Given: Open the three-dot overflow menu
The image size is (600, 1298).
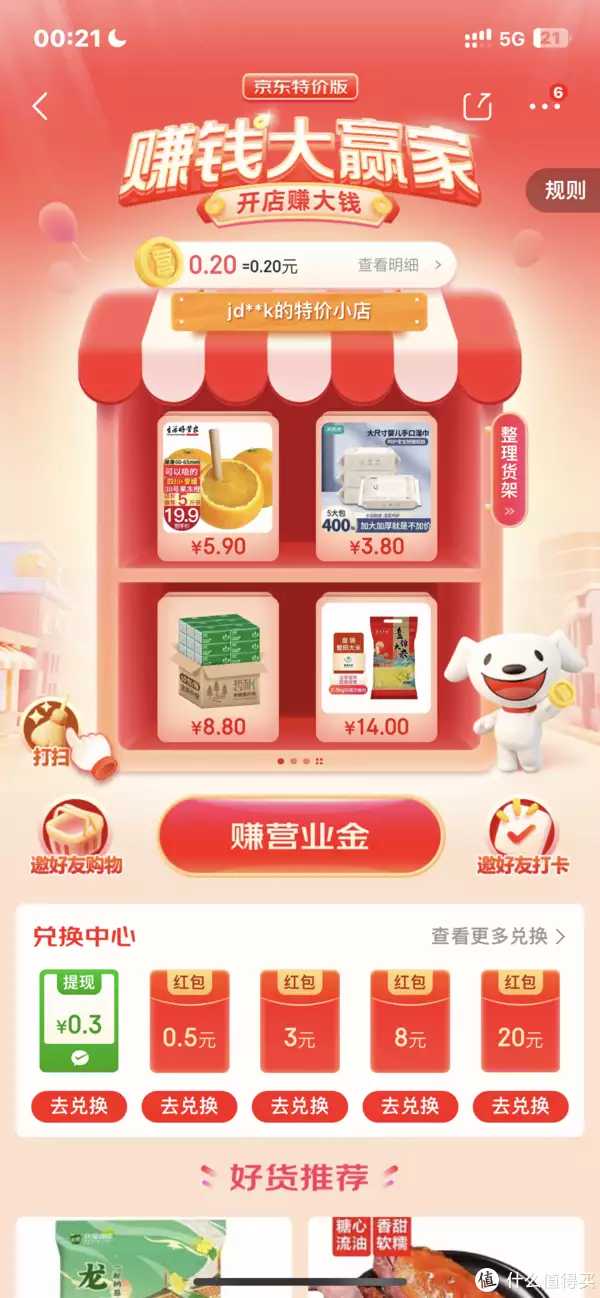Looking at the screenshot, I should tap(545, 106).
